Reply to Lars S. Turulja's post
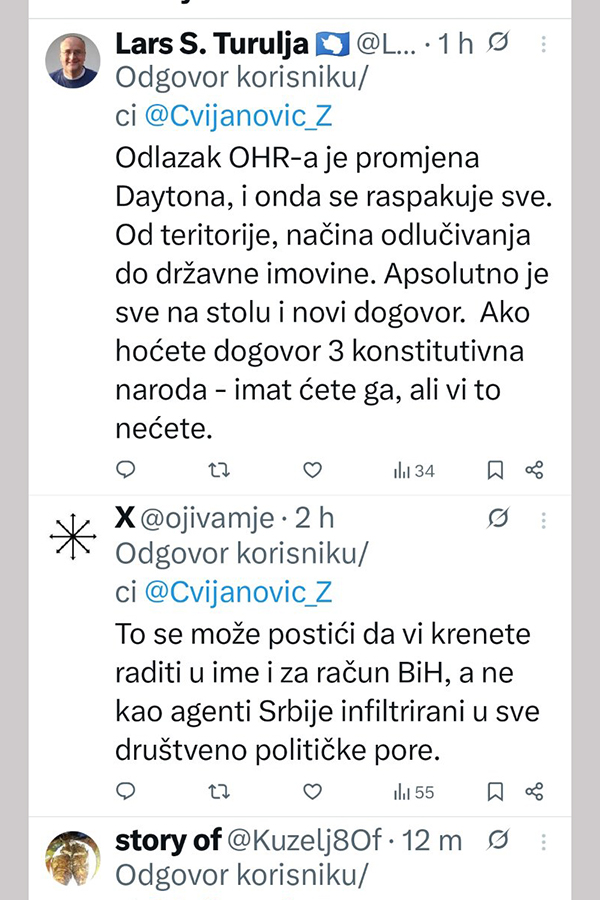The width and height of the screenshot is (600, 900). click(126, 469)
